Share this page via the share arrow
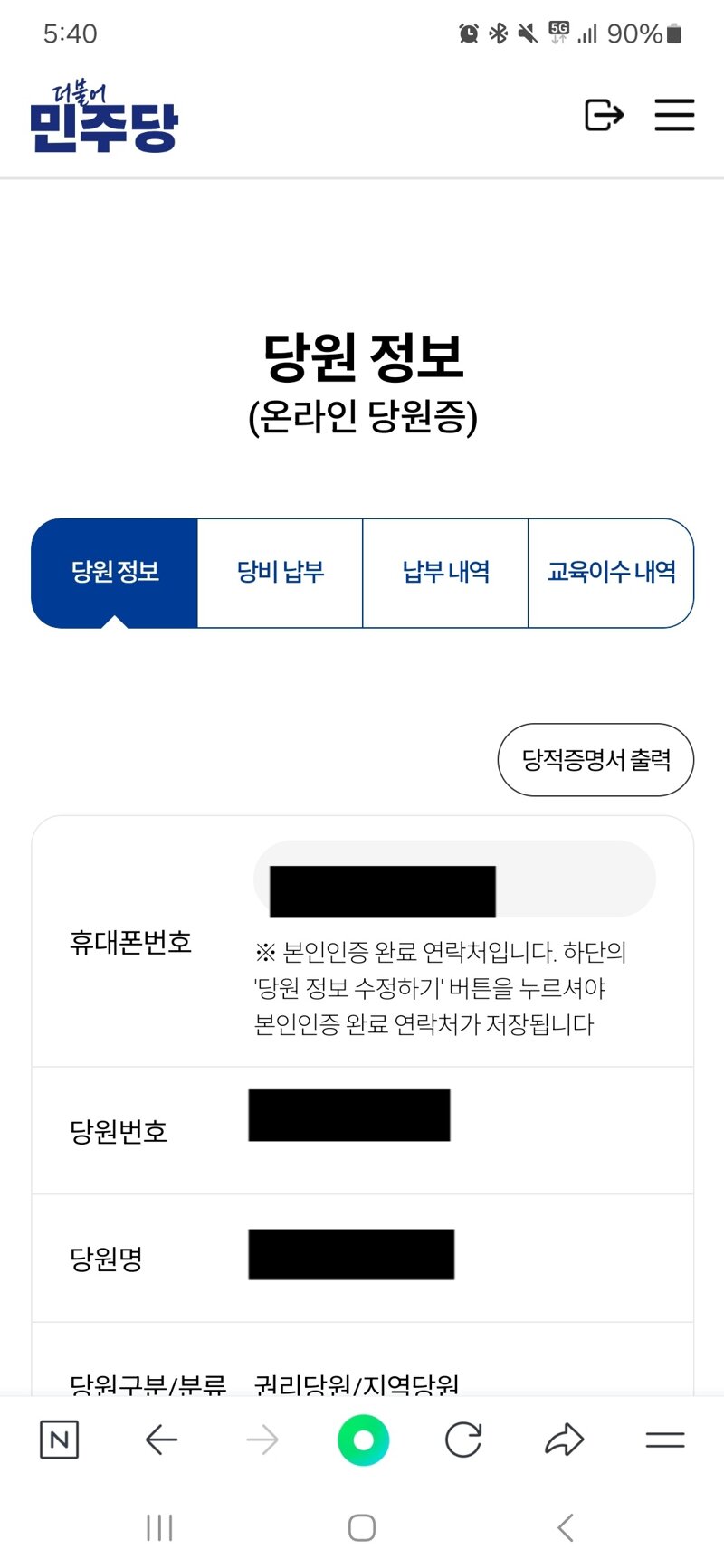724x1568 pixels. pos(564,1440)
